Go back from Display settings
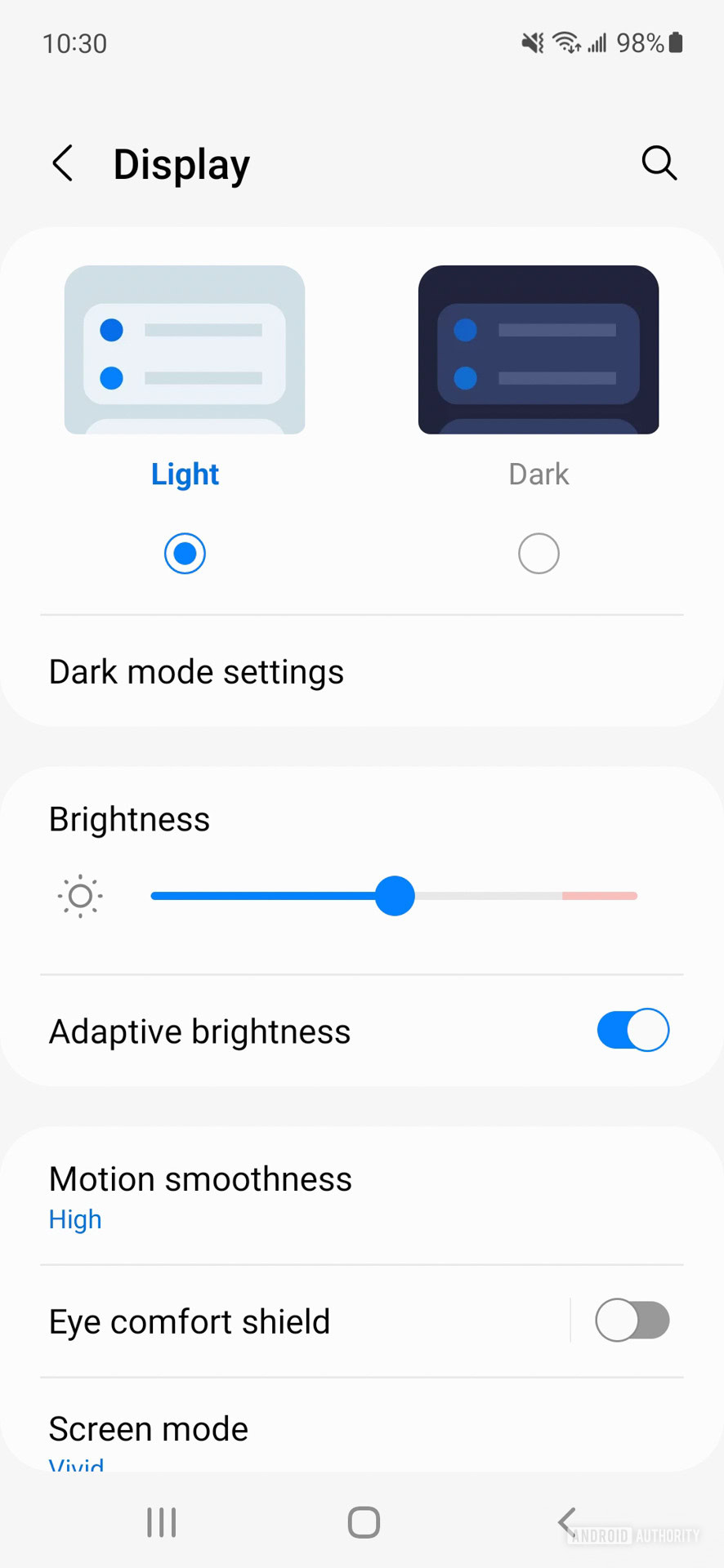The width and height of the screenshot is (724, 1568). [x=63, y=163]
